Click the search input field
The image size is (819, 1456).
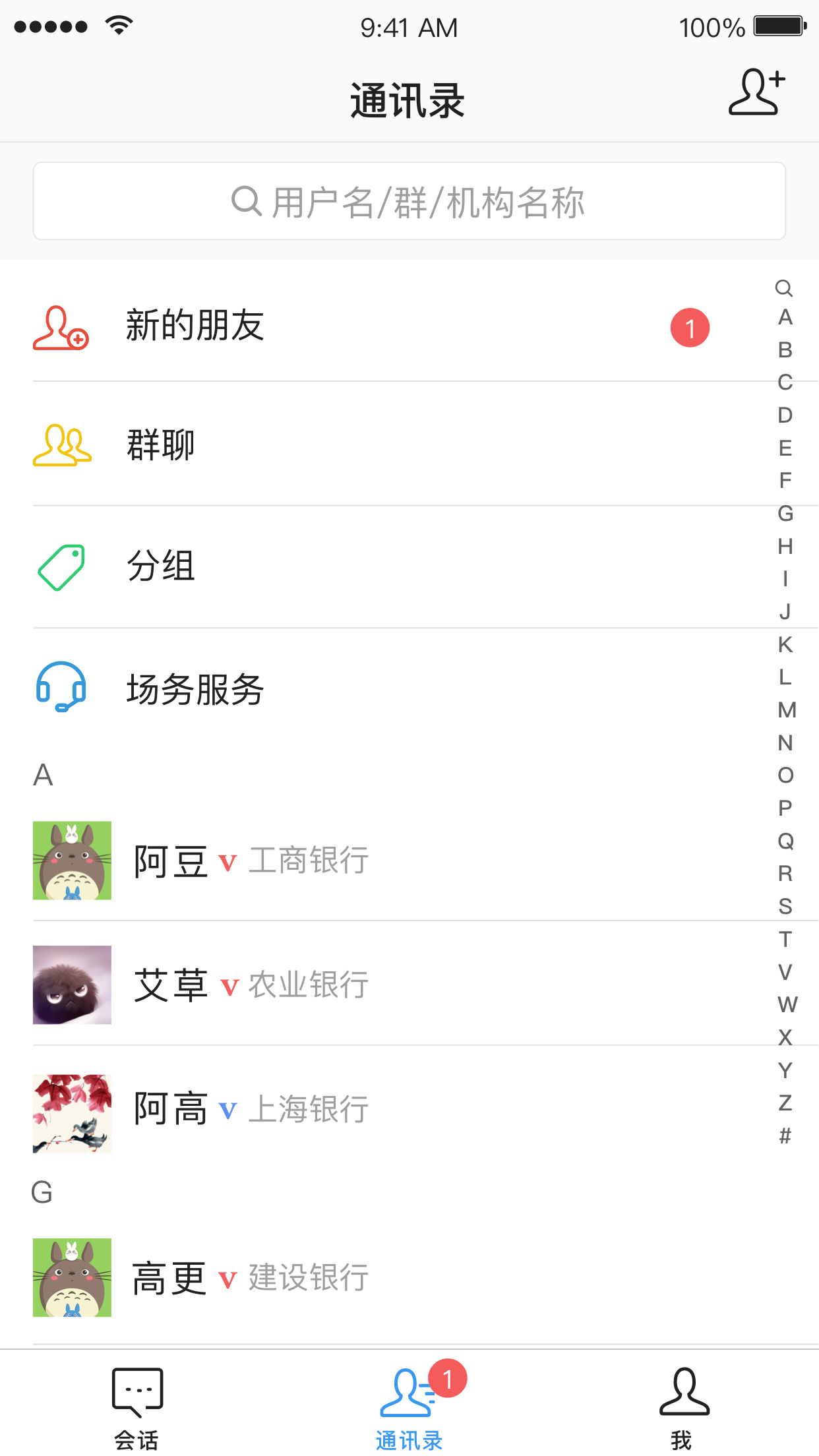(409, 201)
